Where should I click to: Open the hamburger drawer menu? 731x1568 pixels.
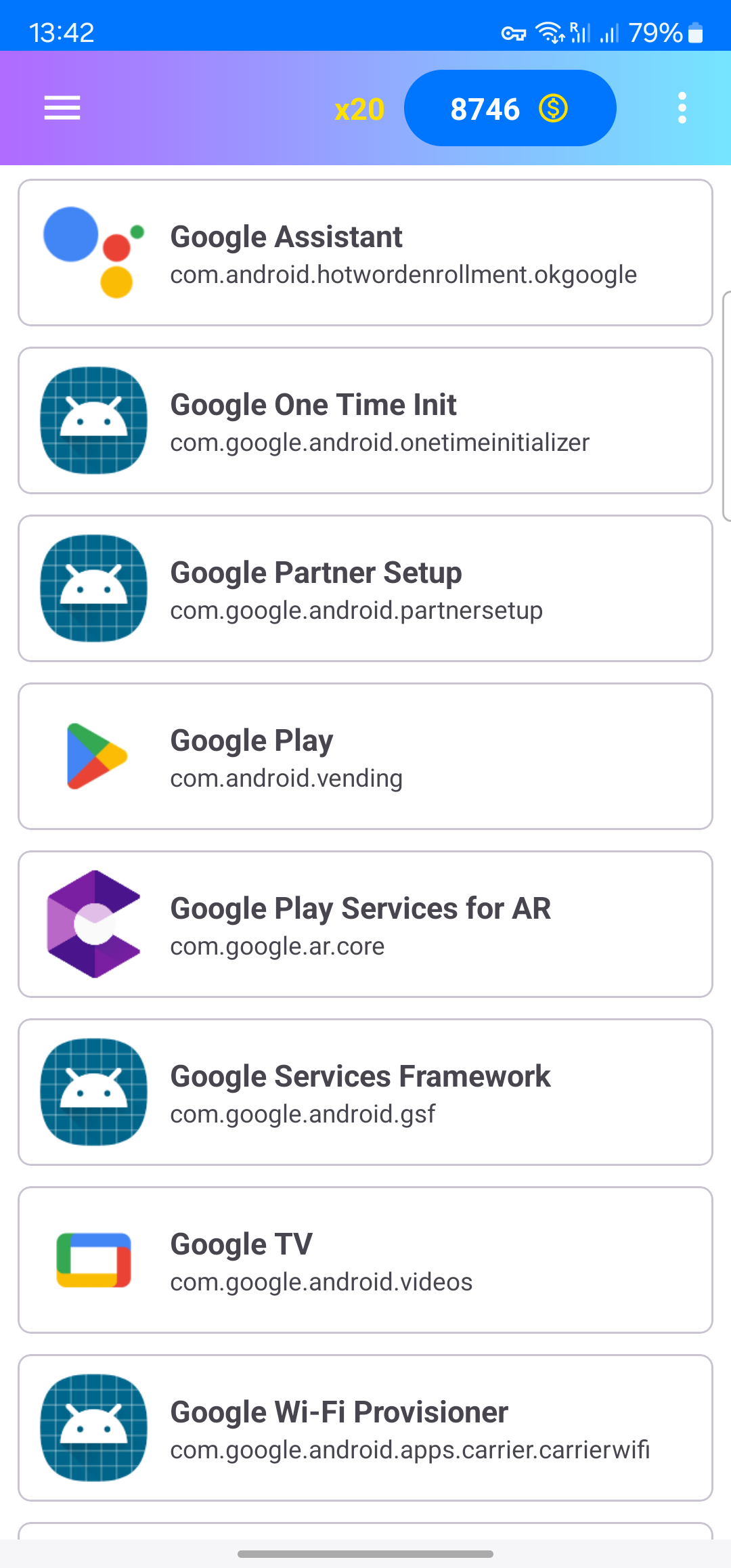[x=62, y=108]
